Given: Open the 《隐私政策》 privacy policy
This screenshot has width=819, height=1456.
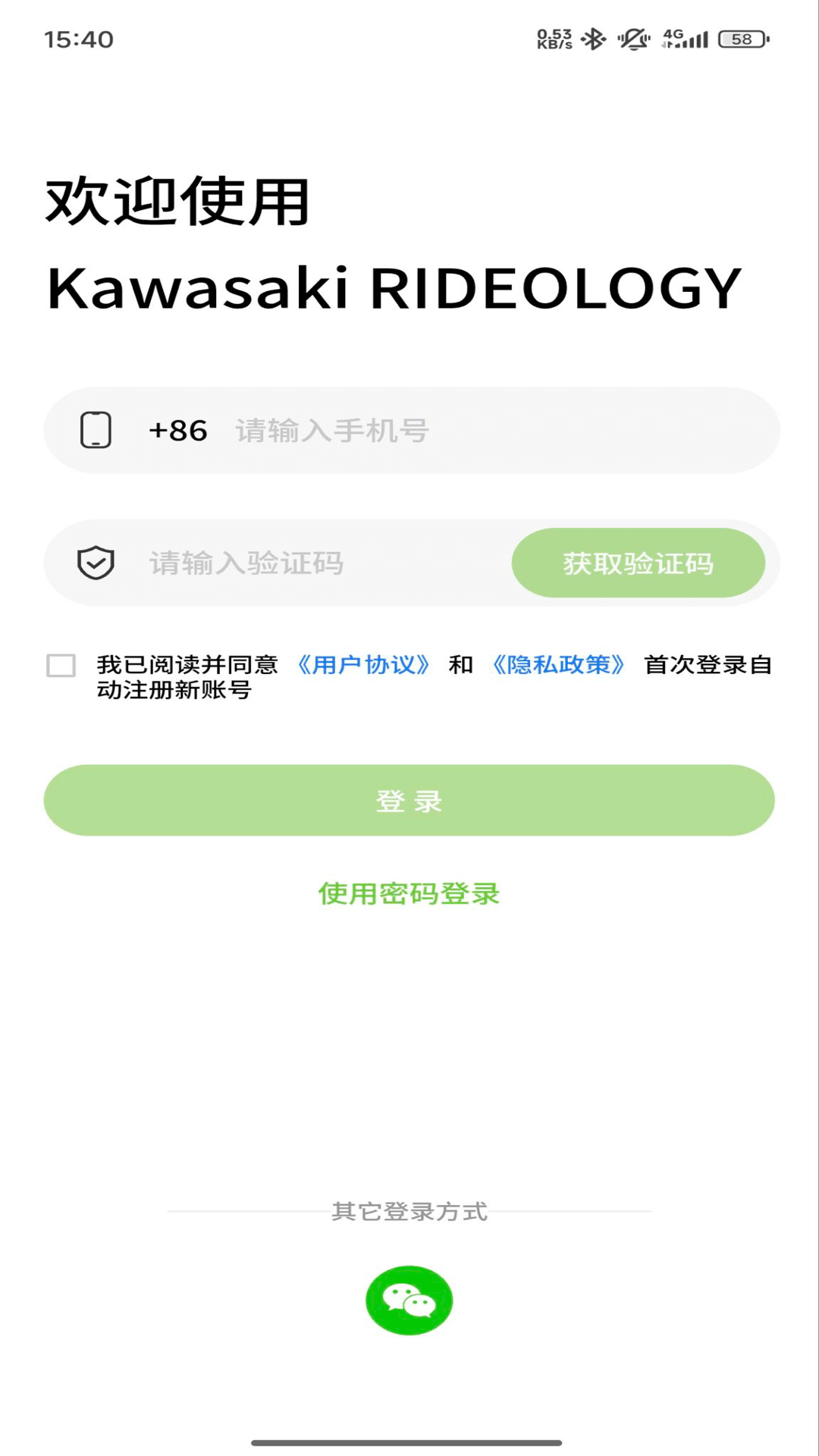Looking at the screenshot, I should (x=558, y=665).
